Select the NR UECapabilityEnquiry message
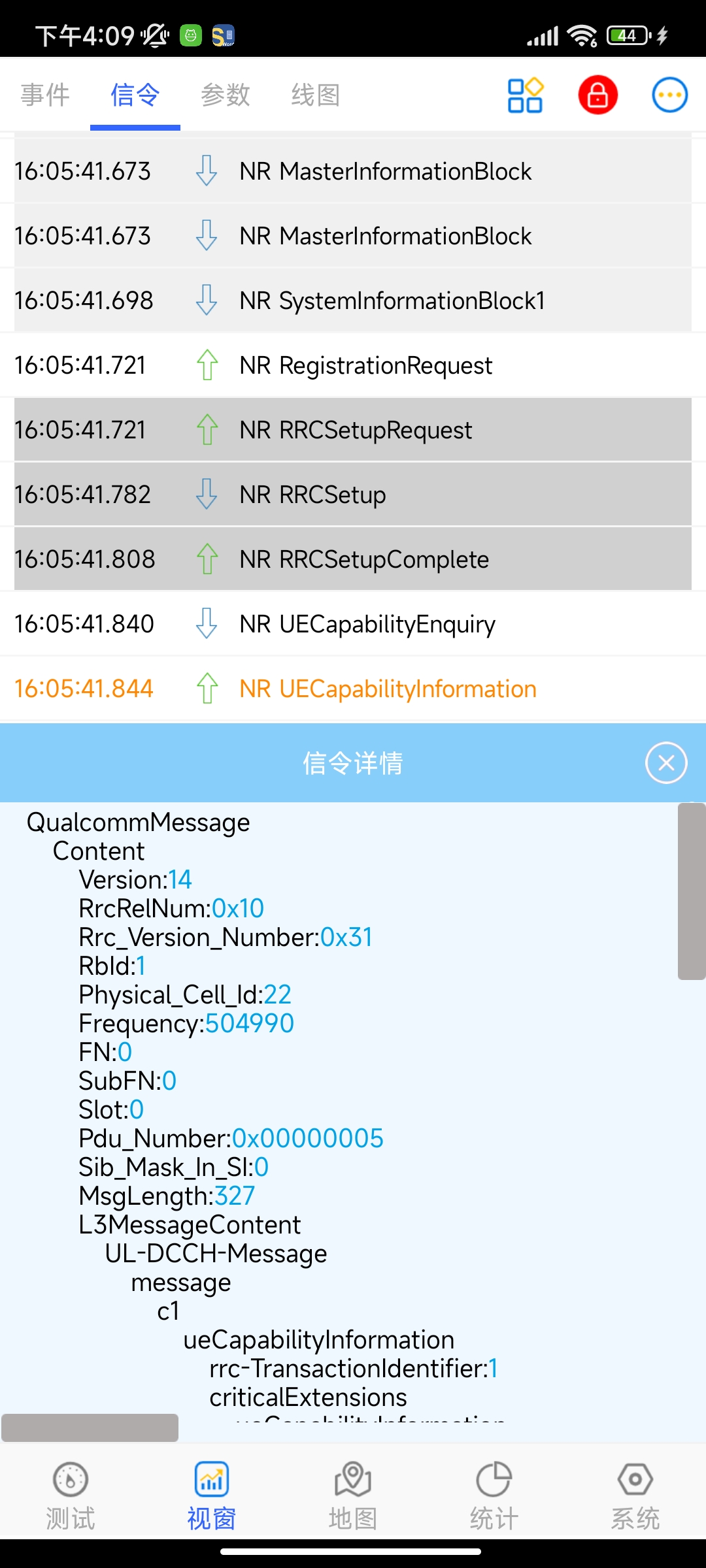The width and height of the screenshot is (706, 1568). click(353, 624)
